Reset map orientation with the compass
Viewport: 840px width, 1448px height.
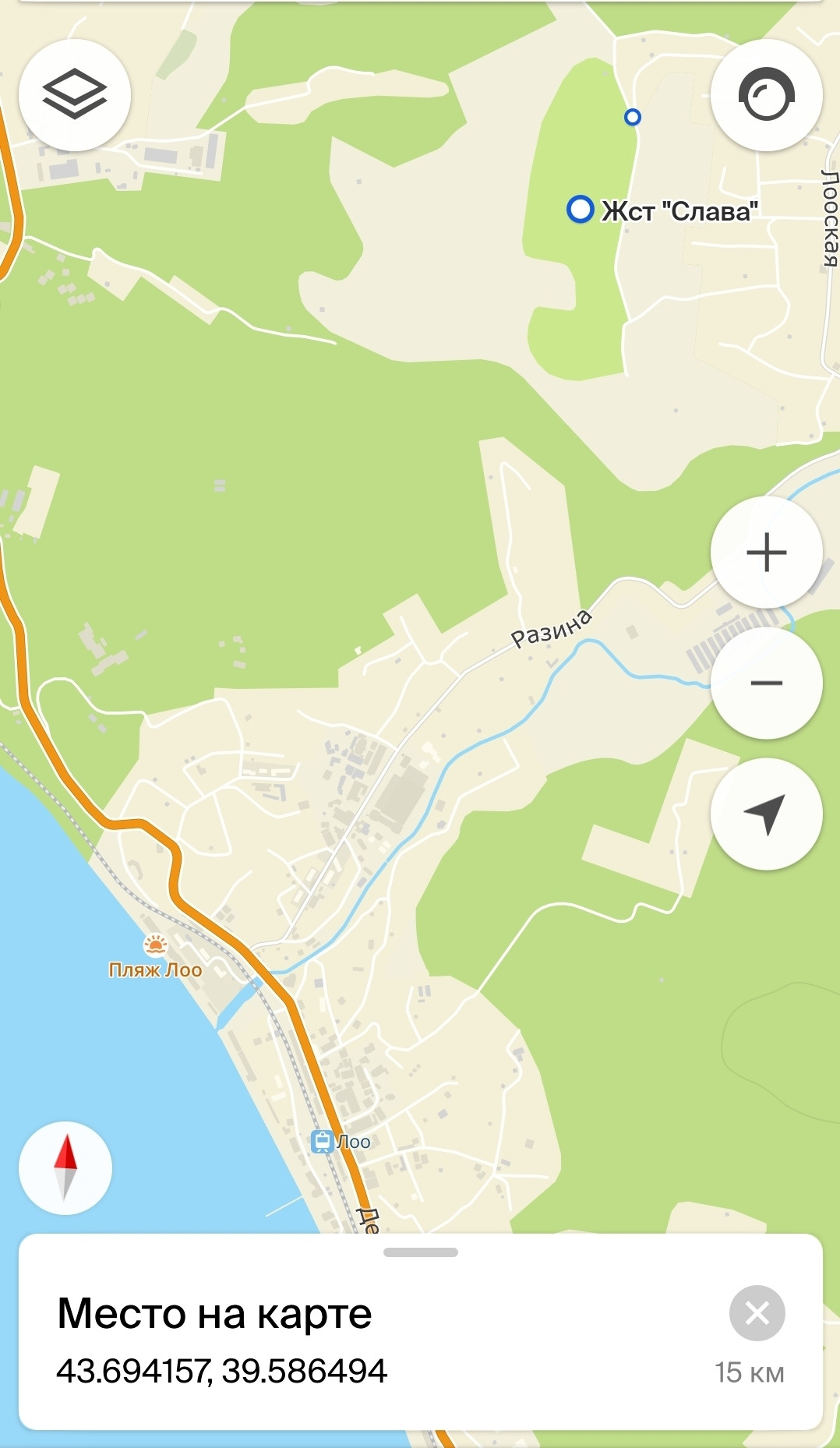click(x=65, y=1167)
